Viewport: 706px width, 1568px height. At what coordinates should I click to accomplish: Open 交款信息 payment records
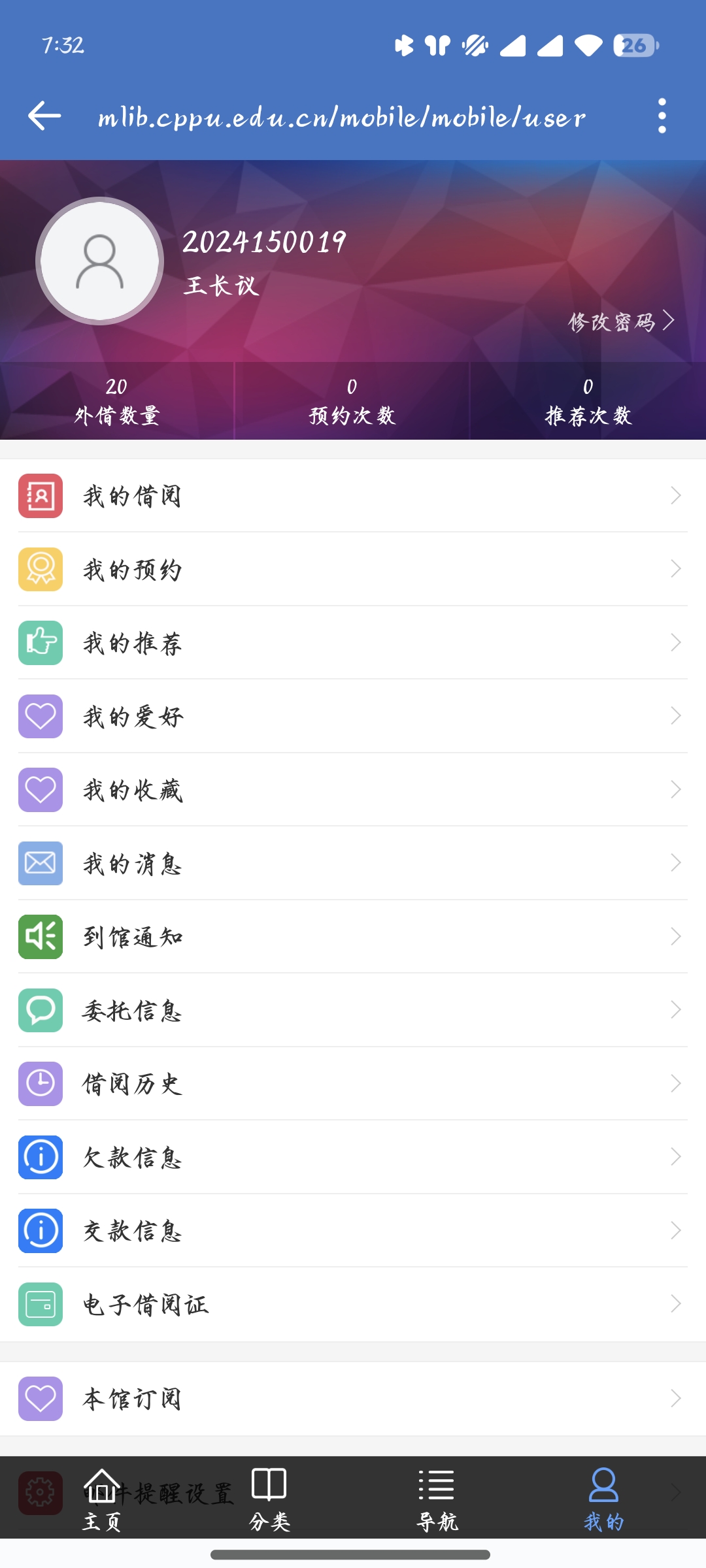coord(353,1231)
